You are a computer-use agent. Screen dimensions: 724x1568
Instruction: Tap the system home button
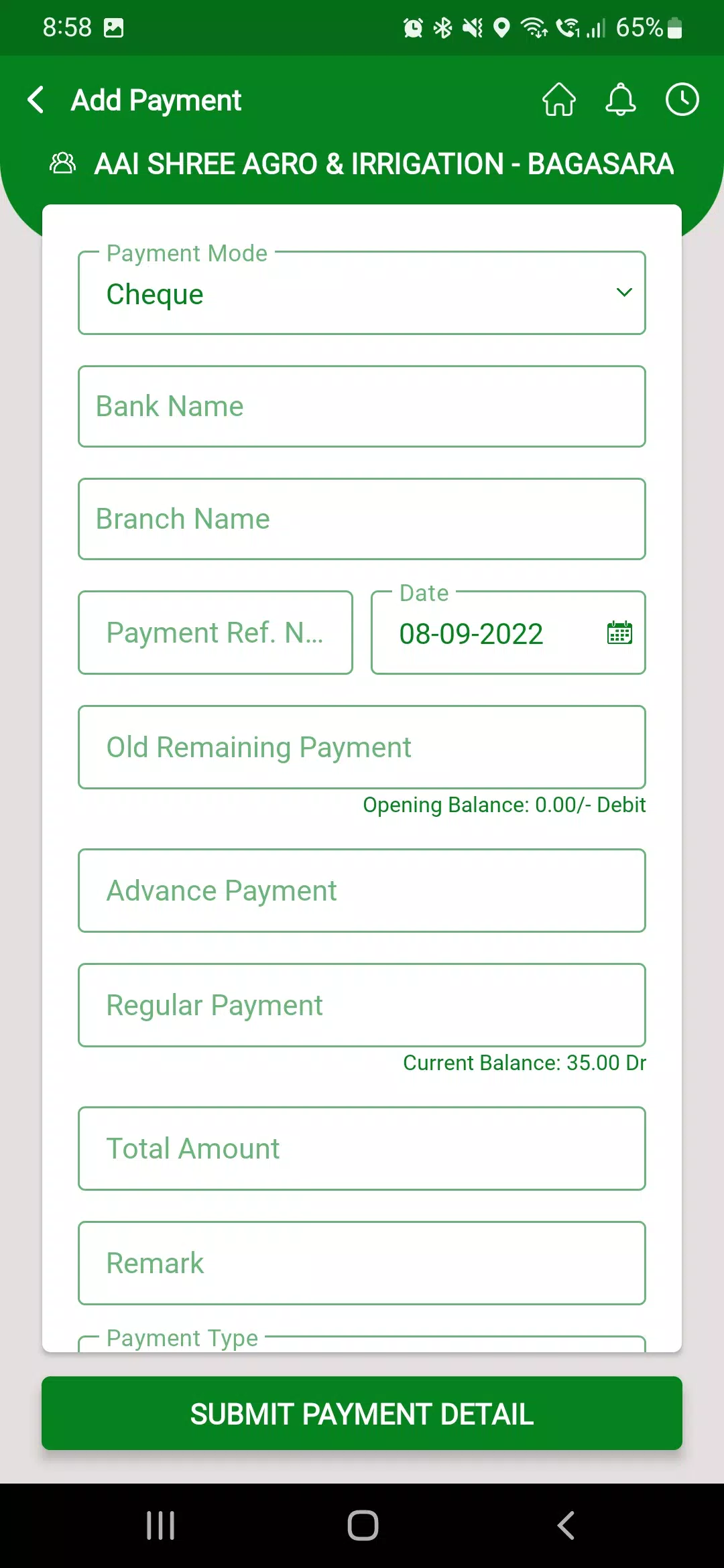coord(363,1526)
